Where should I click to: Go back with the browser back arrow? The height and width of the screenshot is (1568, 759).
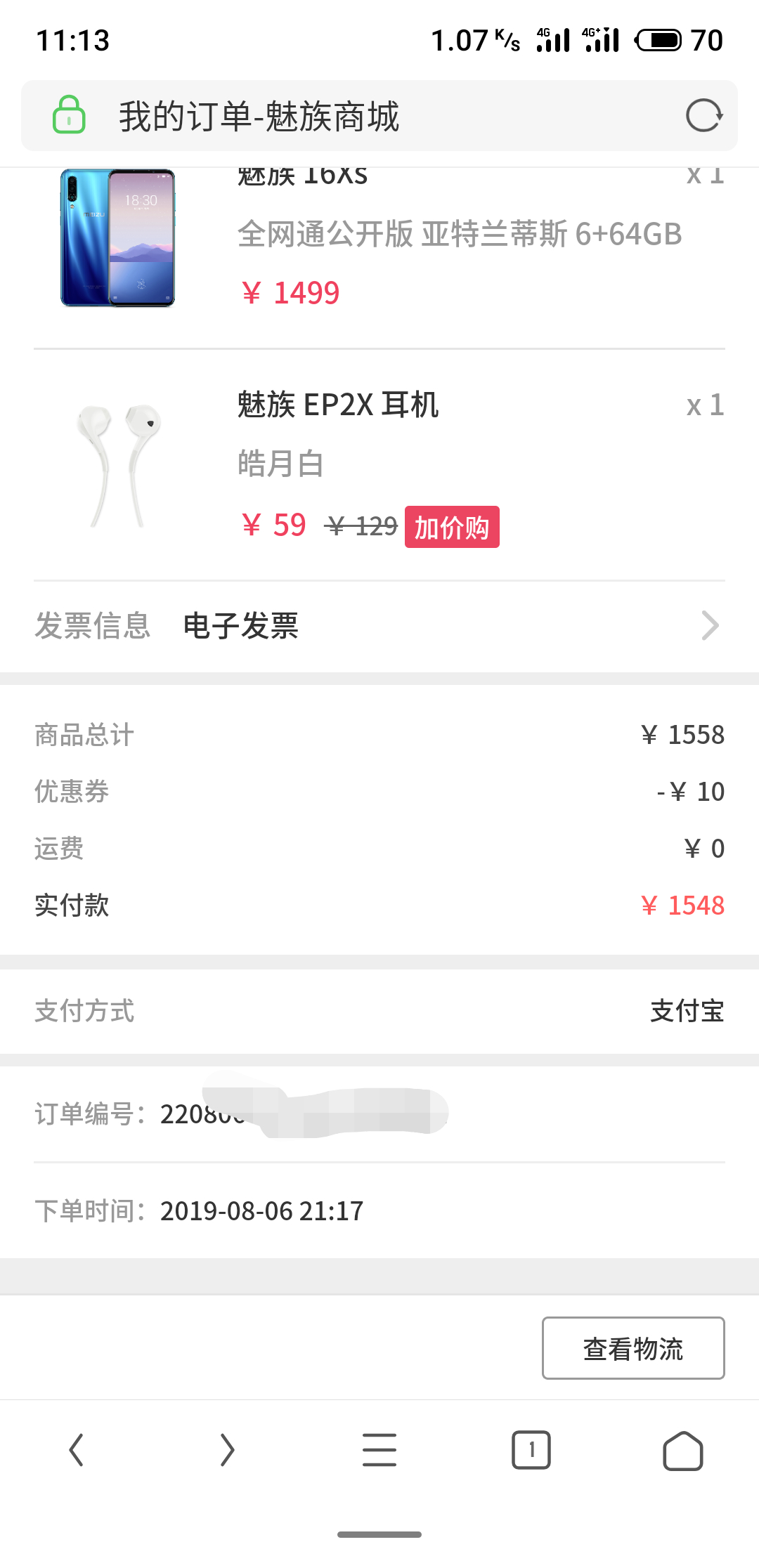(x=76, y=1450)
